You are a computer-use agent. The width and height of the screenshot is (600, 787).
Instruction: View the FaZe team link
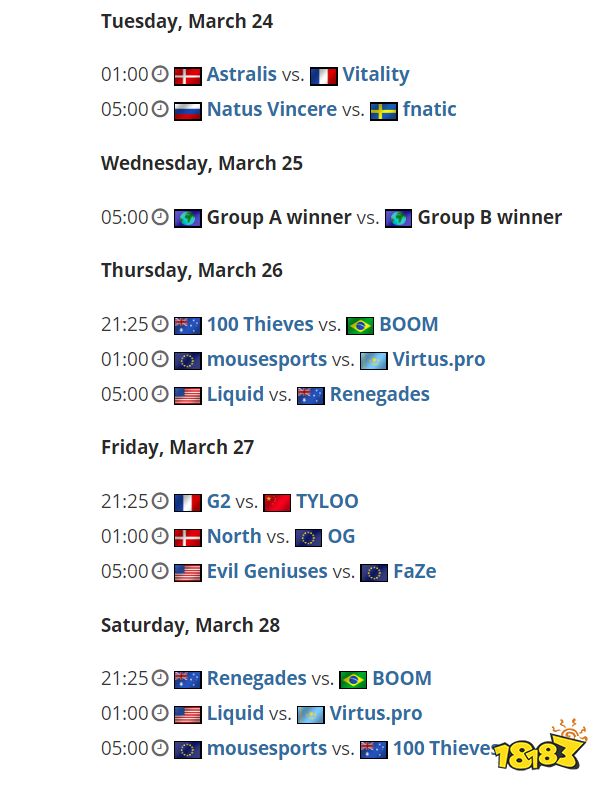(414, 571)
